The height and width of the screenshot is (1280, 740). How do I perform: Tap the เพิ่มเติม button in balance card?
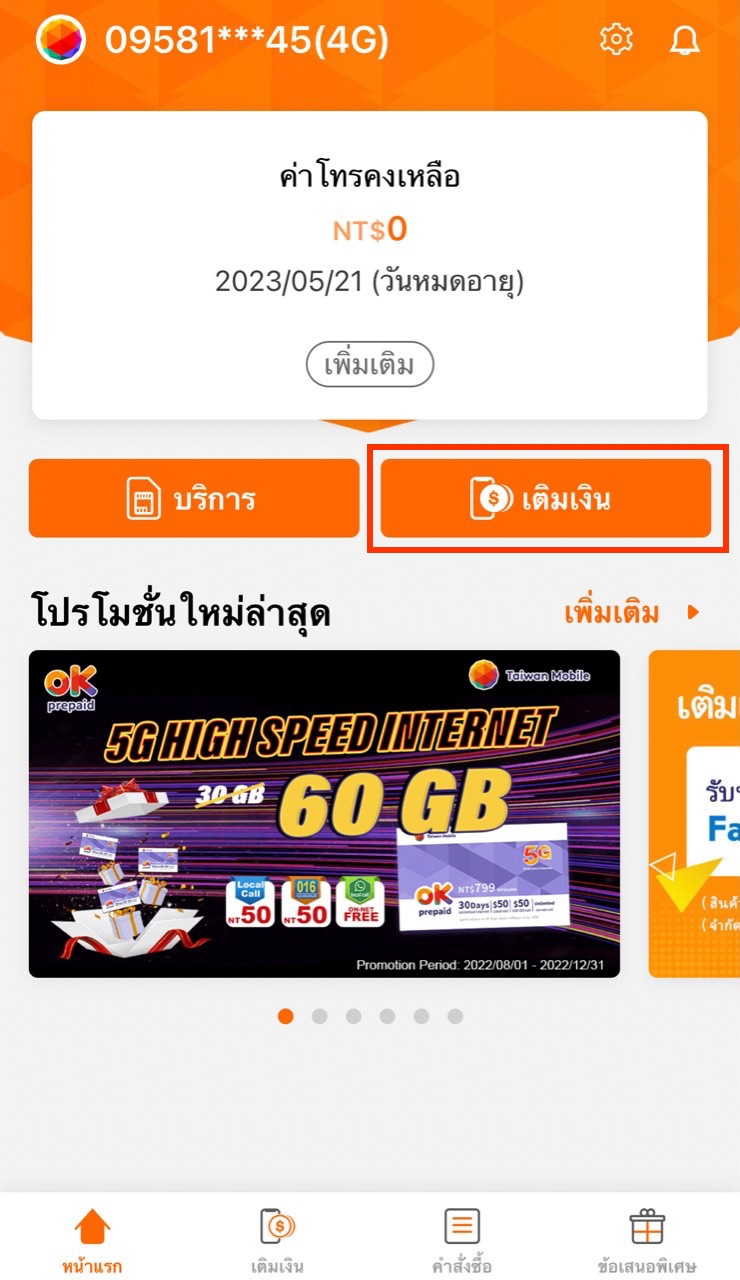[369, 366]
